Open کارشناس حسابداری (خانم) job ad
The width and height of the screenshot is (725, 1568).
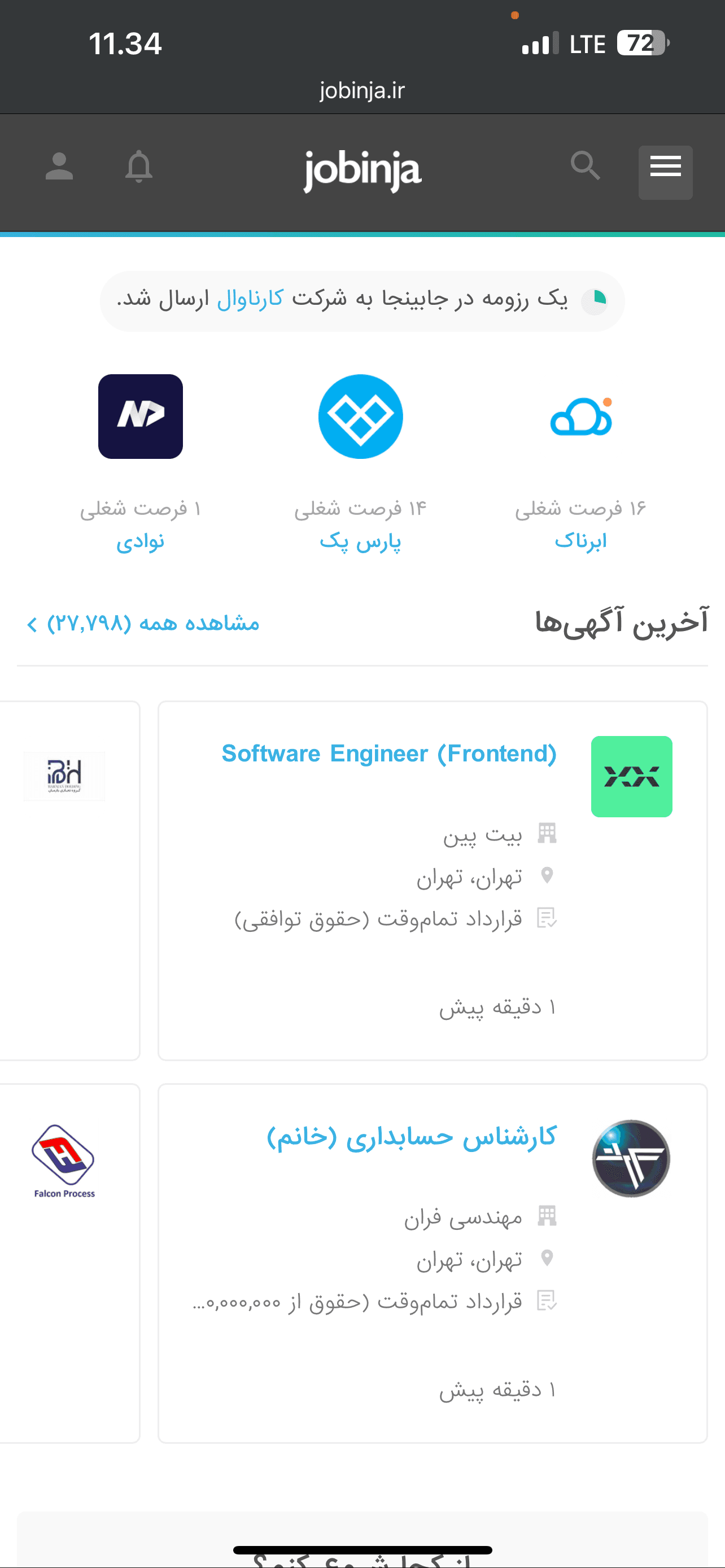412,1136
